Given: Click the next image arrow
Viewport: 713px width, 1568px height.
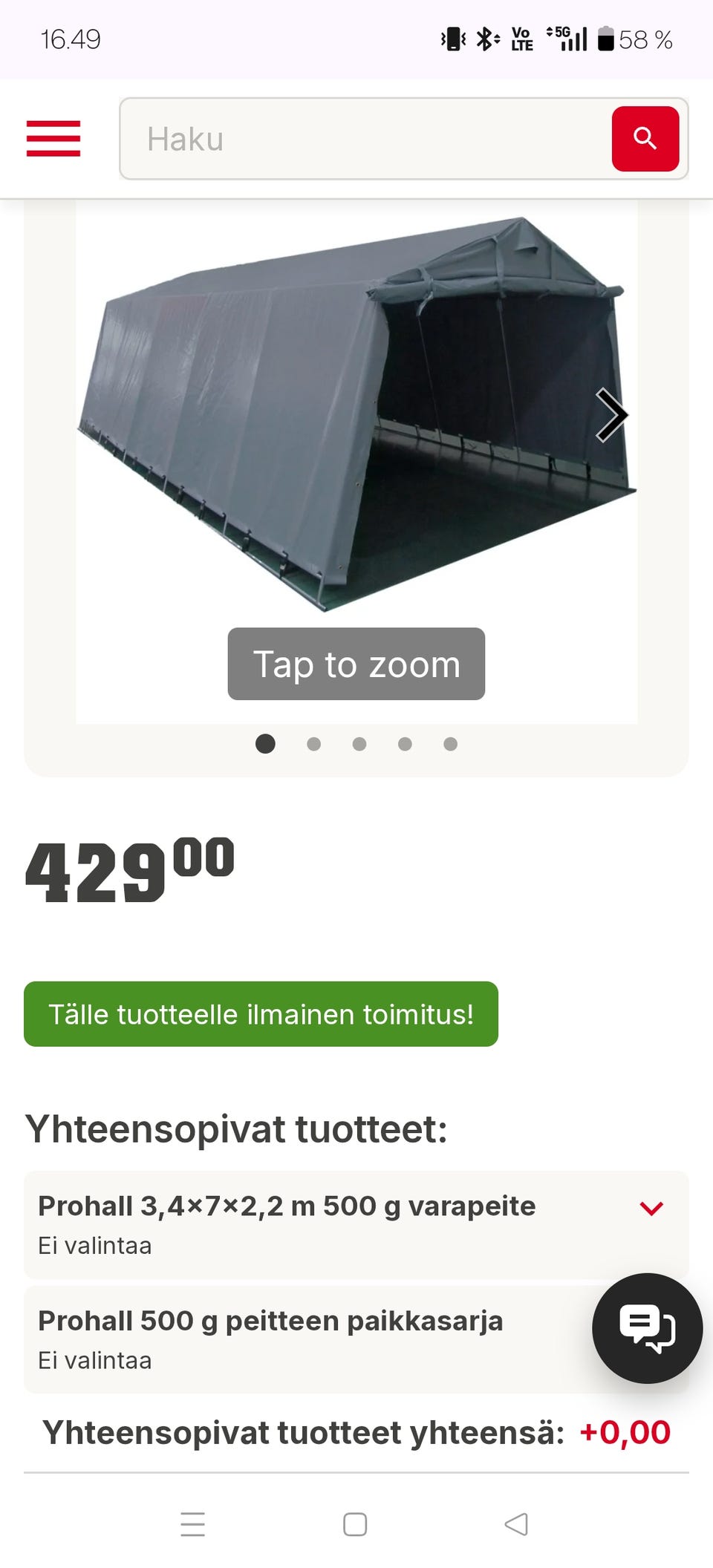Looking at the screenshot, I should (x=612, y=416).
